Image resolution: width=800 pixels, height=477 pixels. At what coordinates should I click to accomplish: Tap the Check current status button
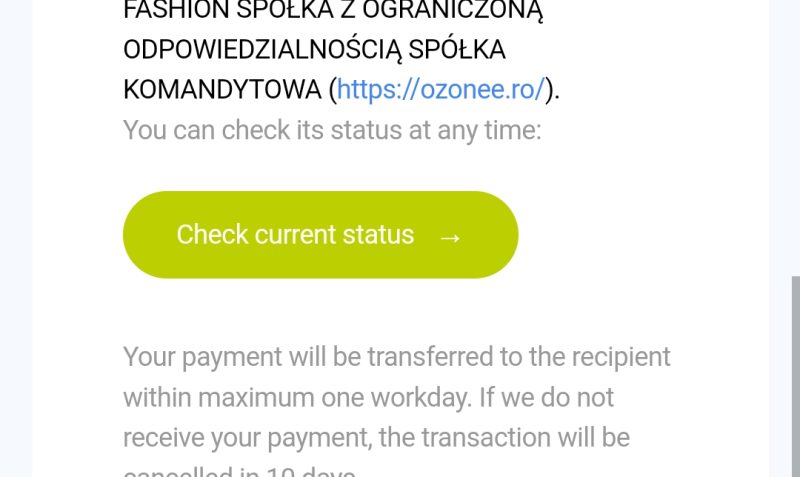click(x=320, y=235)
